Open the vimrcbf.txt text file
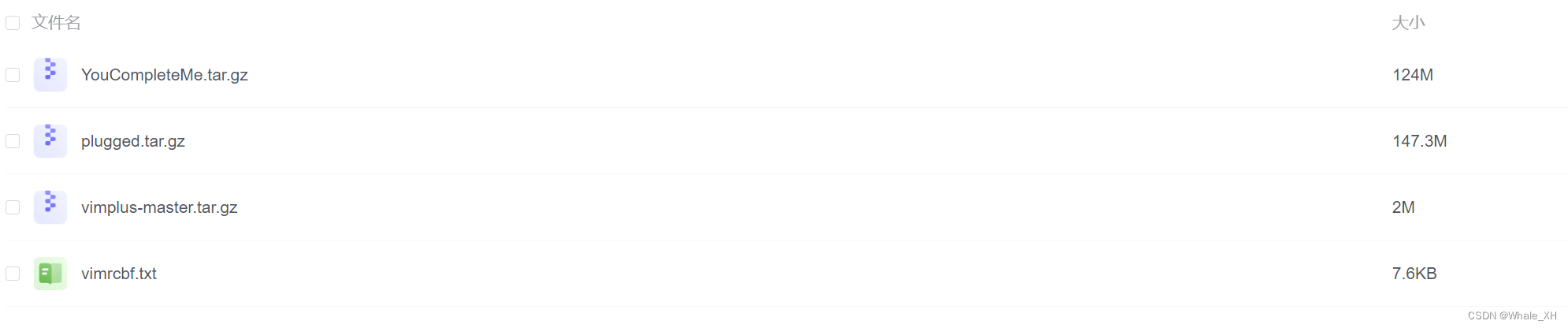Viewport: 1568px width, 328px height. click(118, 274)
